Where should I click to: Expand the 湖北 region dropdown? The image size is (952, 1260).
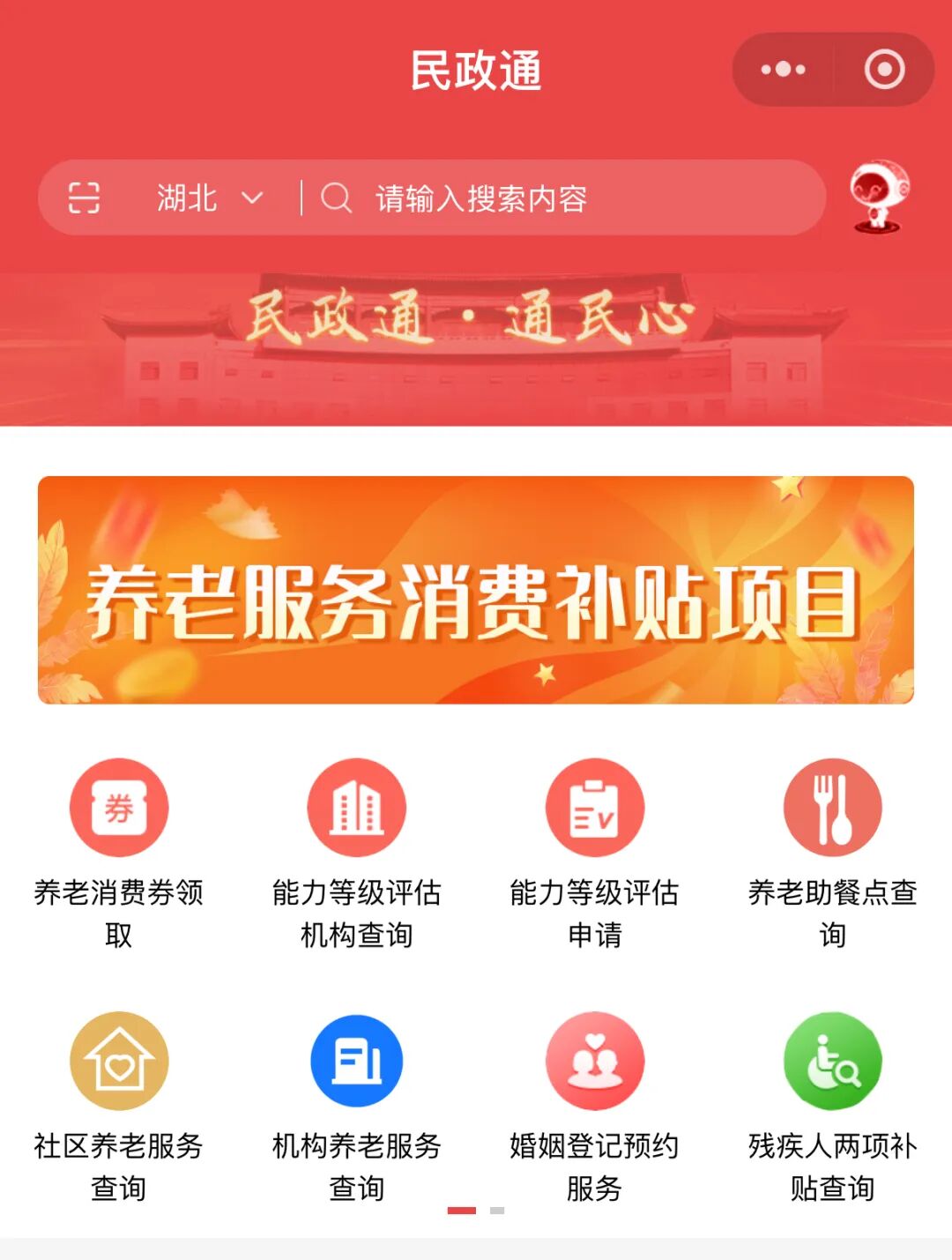[210, 198]
